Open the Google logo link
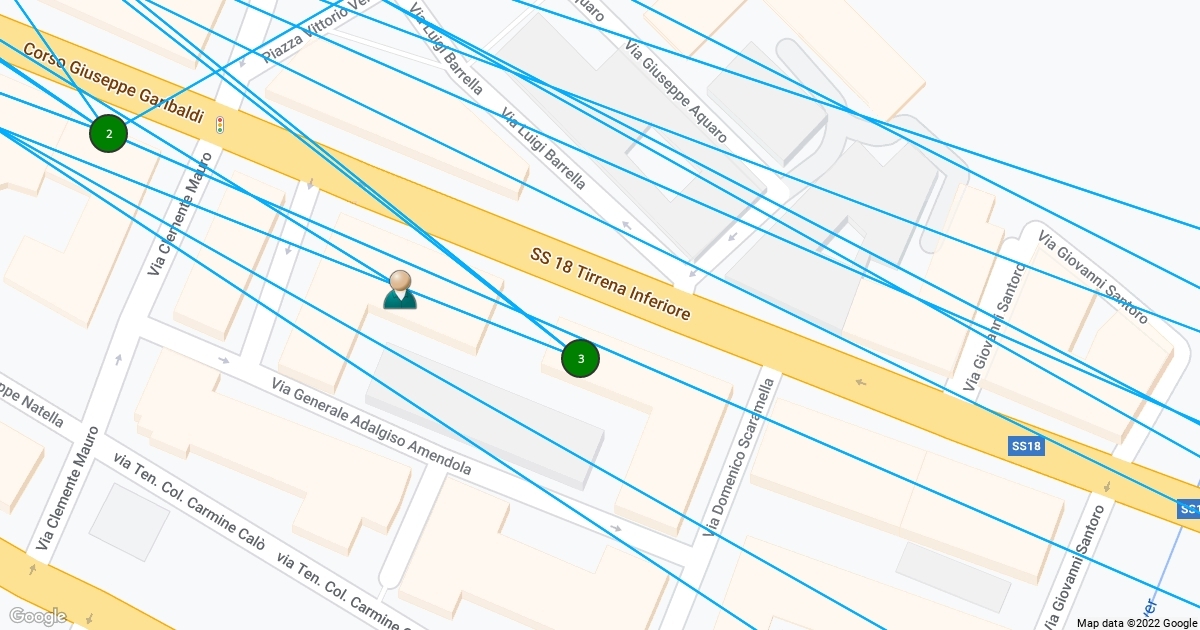This screenshot has width=1200, height=630. click(x=37, y=616)
